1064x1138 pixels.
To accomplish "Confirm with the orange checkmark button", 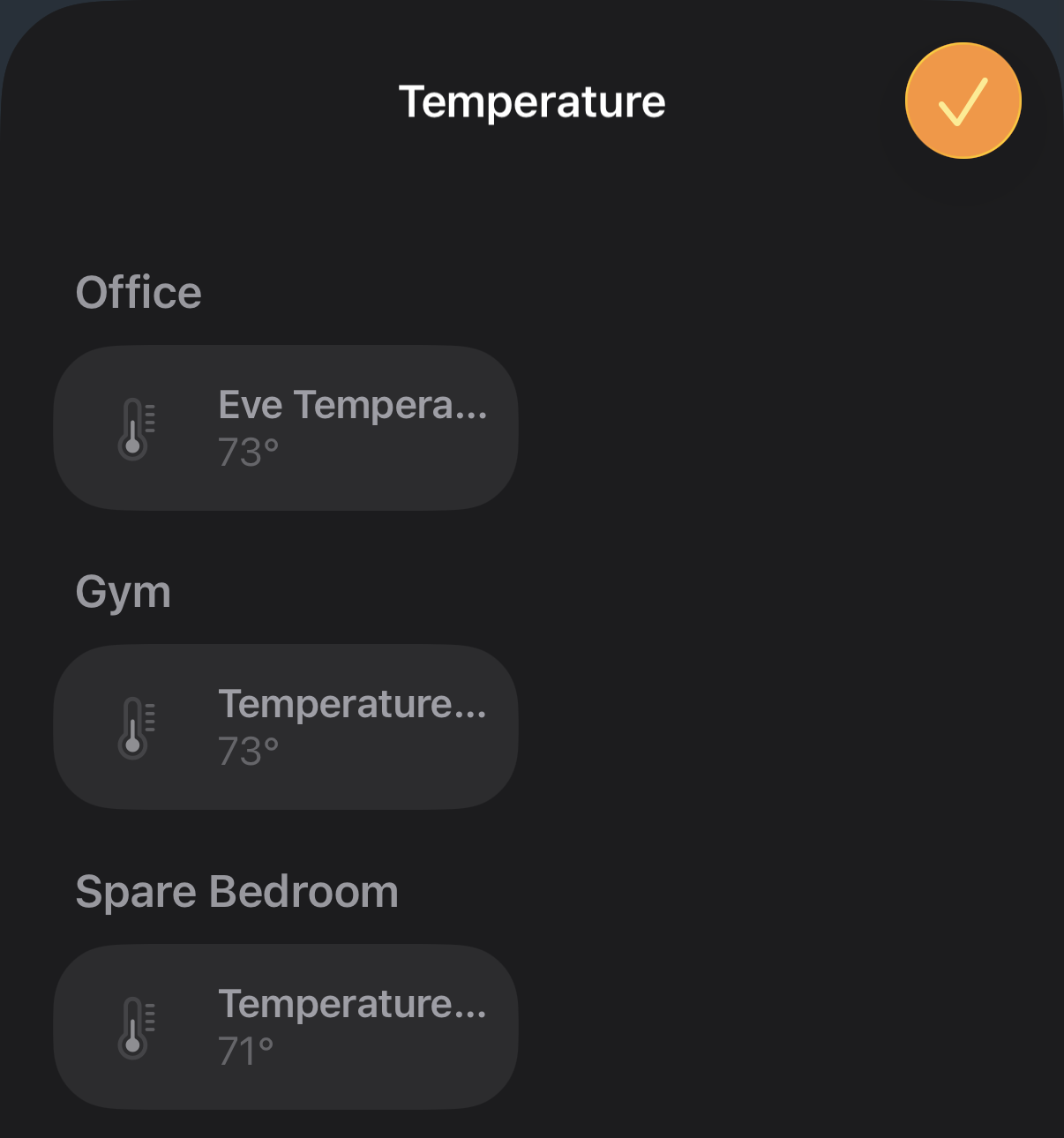I will [963, 101].
